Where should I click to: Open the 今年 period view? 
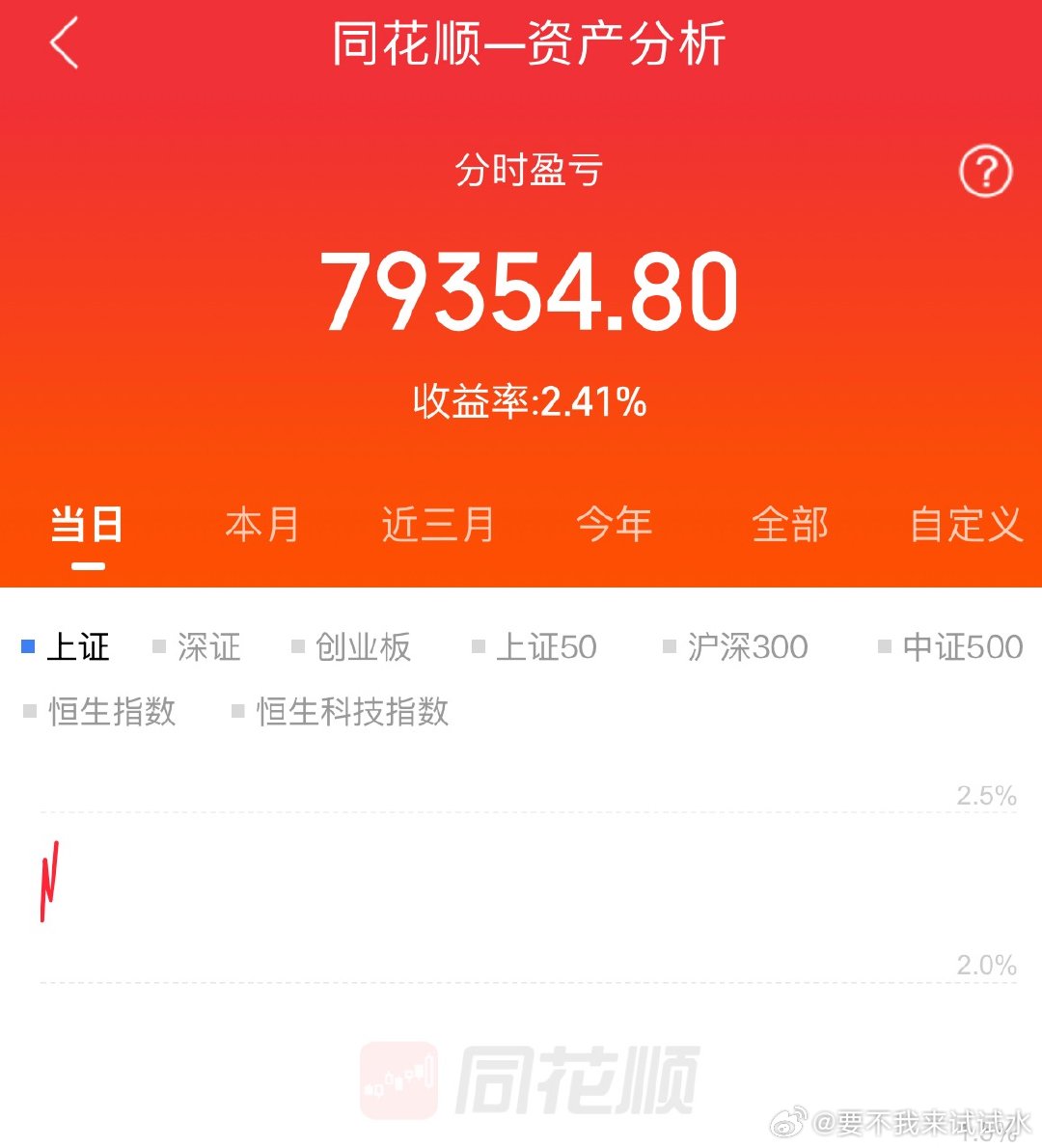tap(615, 524)
